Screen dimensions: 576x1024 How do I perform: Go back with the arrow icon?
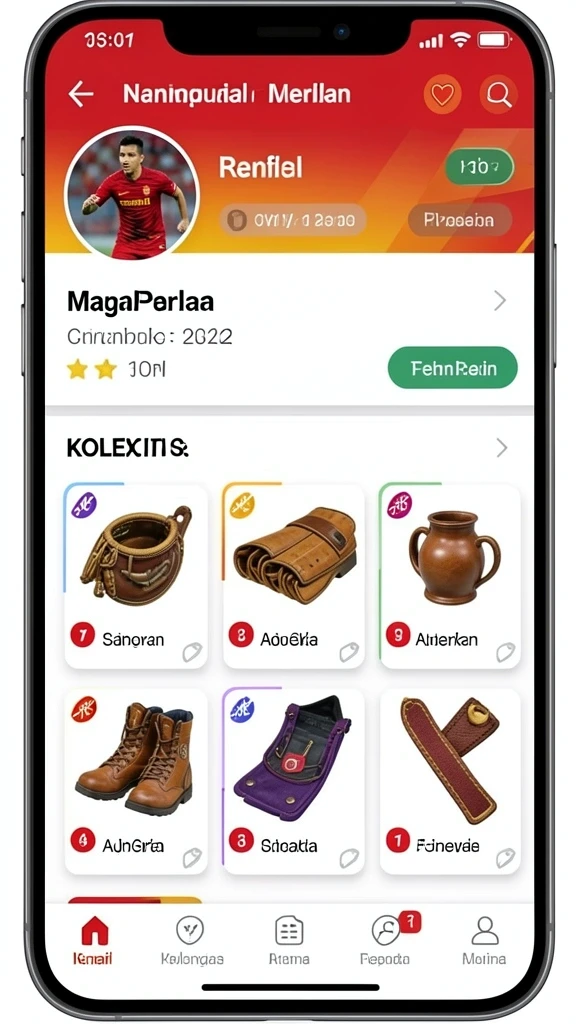(x=81, y=95)
